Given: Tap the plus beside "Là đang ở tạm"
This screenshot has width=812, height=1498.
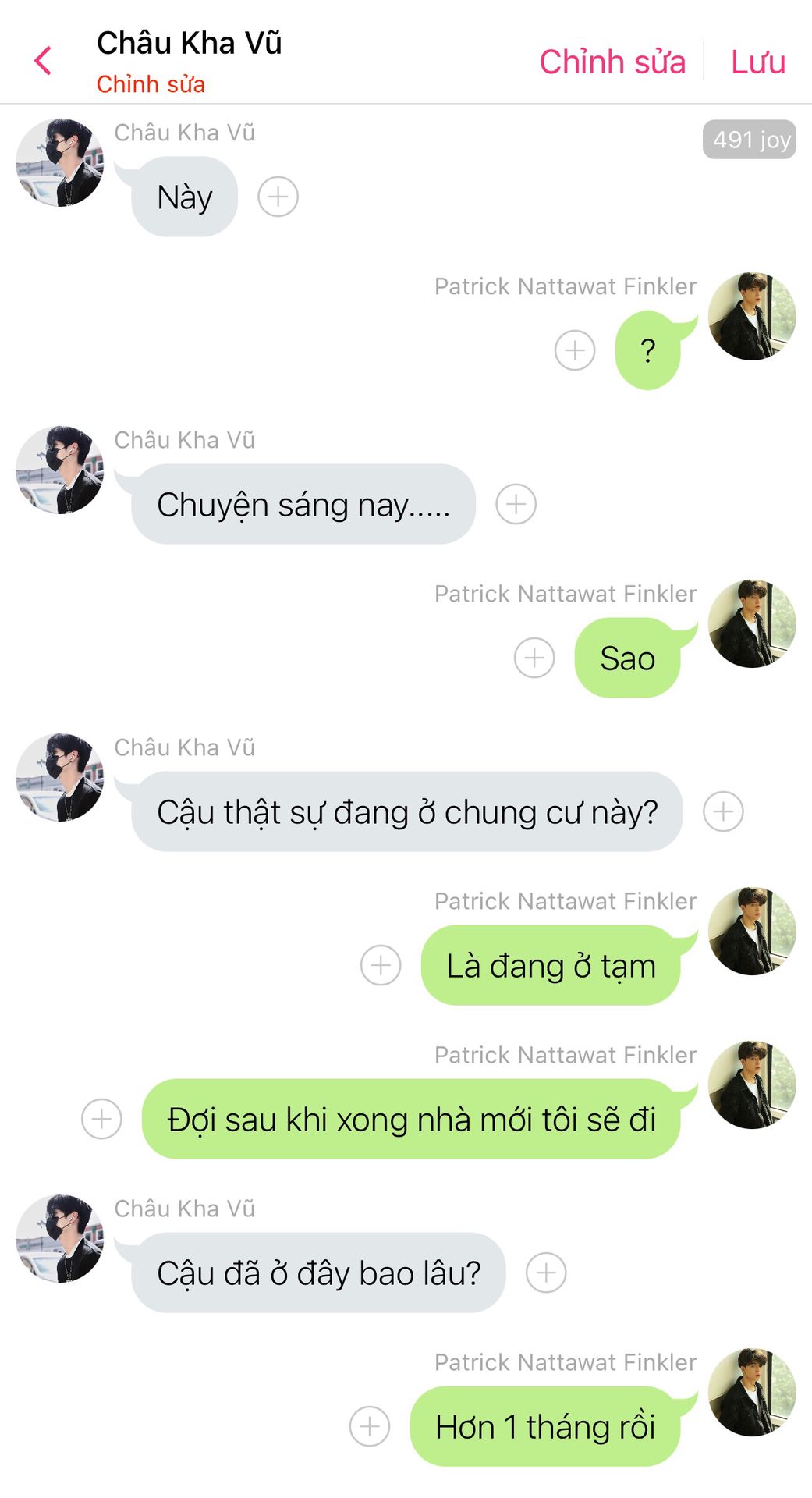Looking at the screenshot, I should click(381, 965).
